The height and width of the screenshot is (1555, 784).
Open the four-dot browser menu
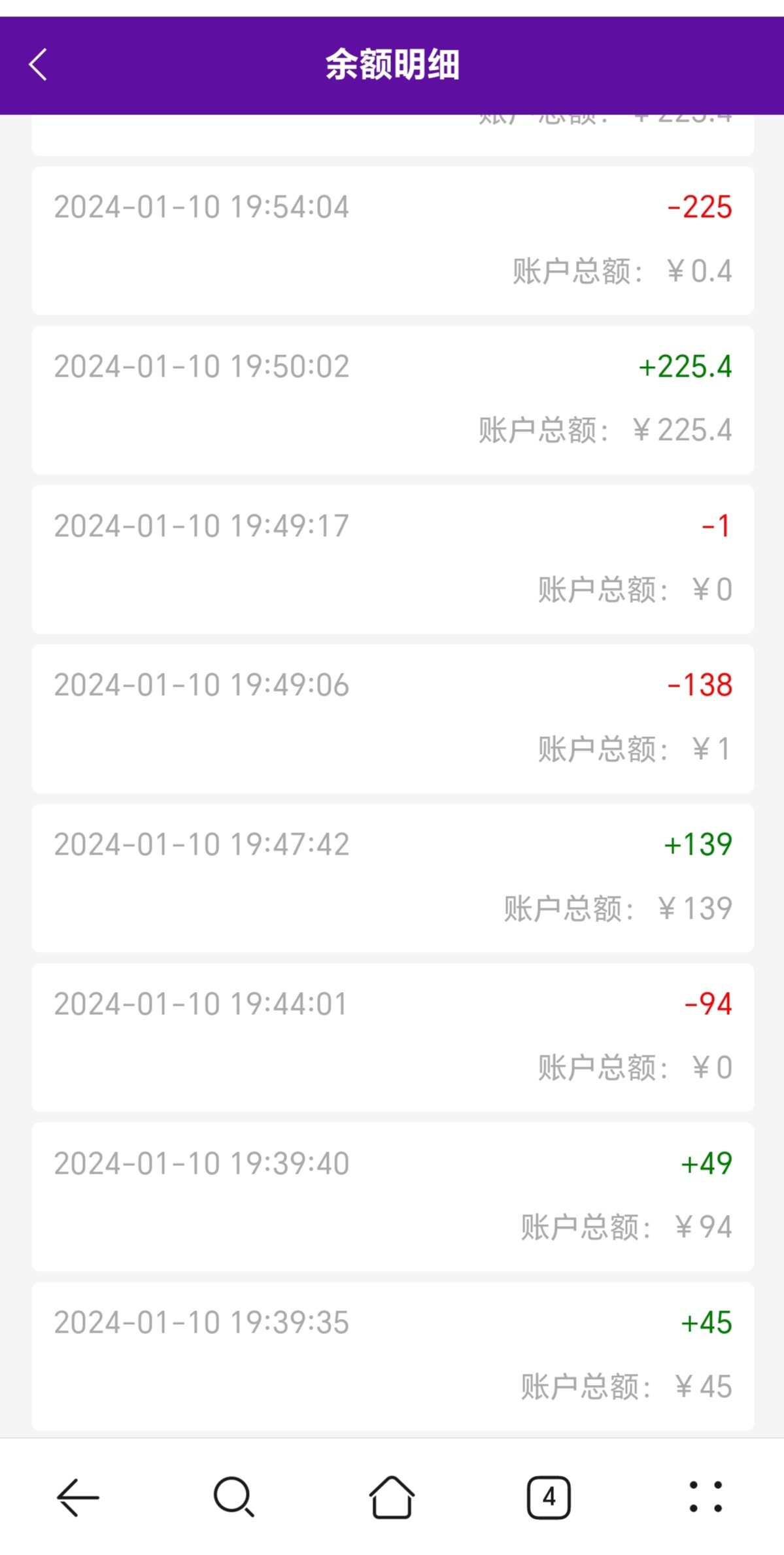pos(706,1496)
